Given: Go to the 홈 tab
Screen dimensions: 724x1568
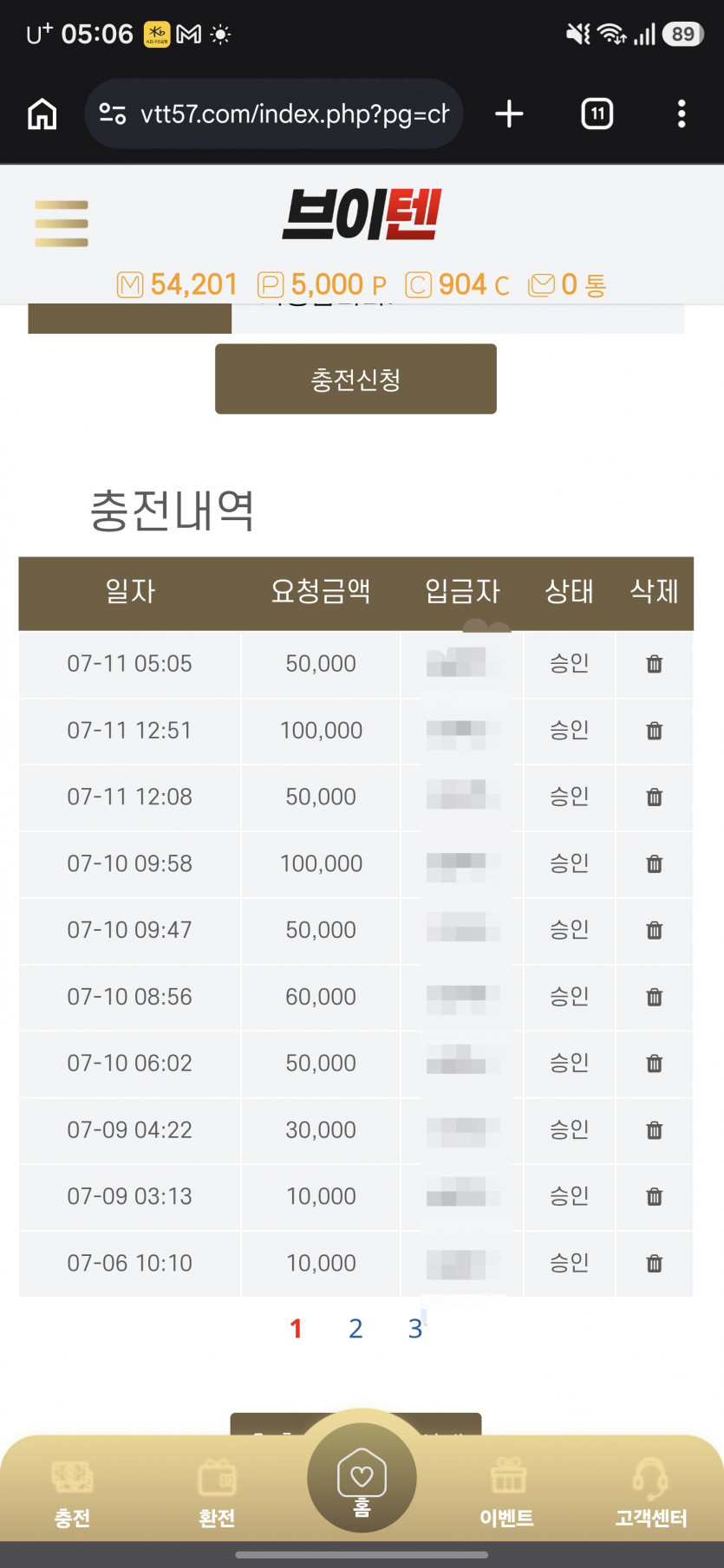Looking at the screenshot, I should [x=362, y=1479].
